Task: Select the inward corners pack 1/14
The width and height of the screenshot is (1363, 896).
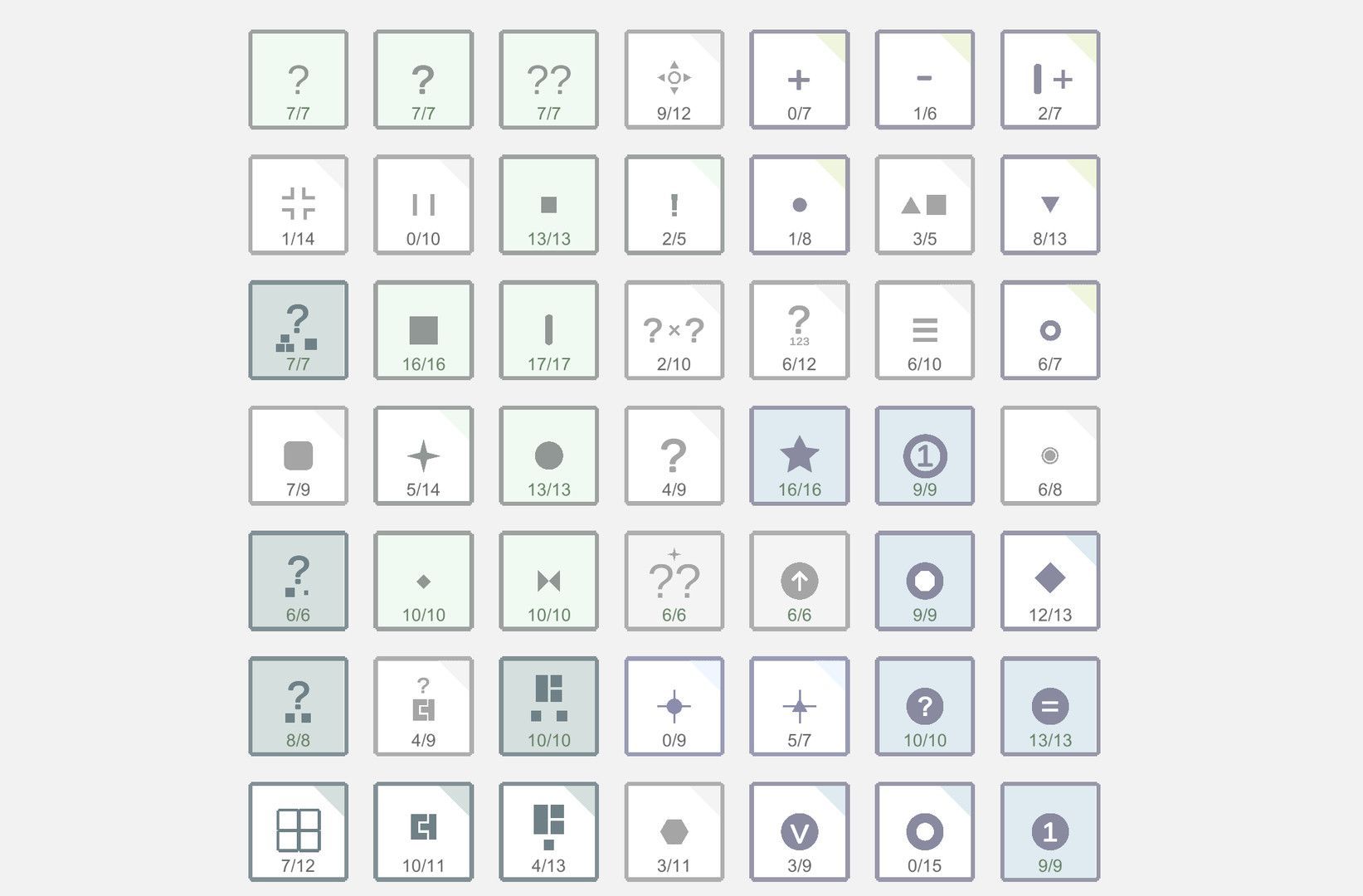Action: (298, 205)
